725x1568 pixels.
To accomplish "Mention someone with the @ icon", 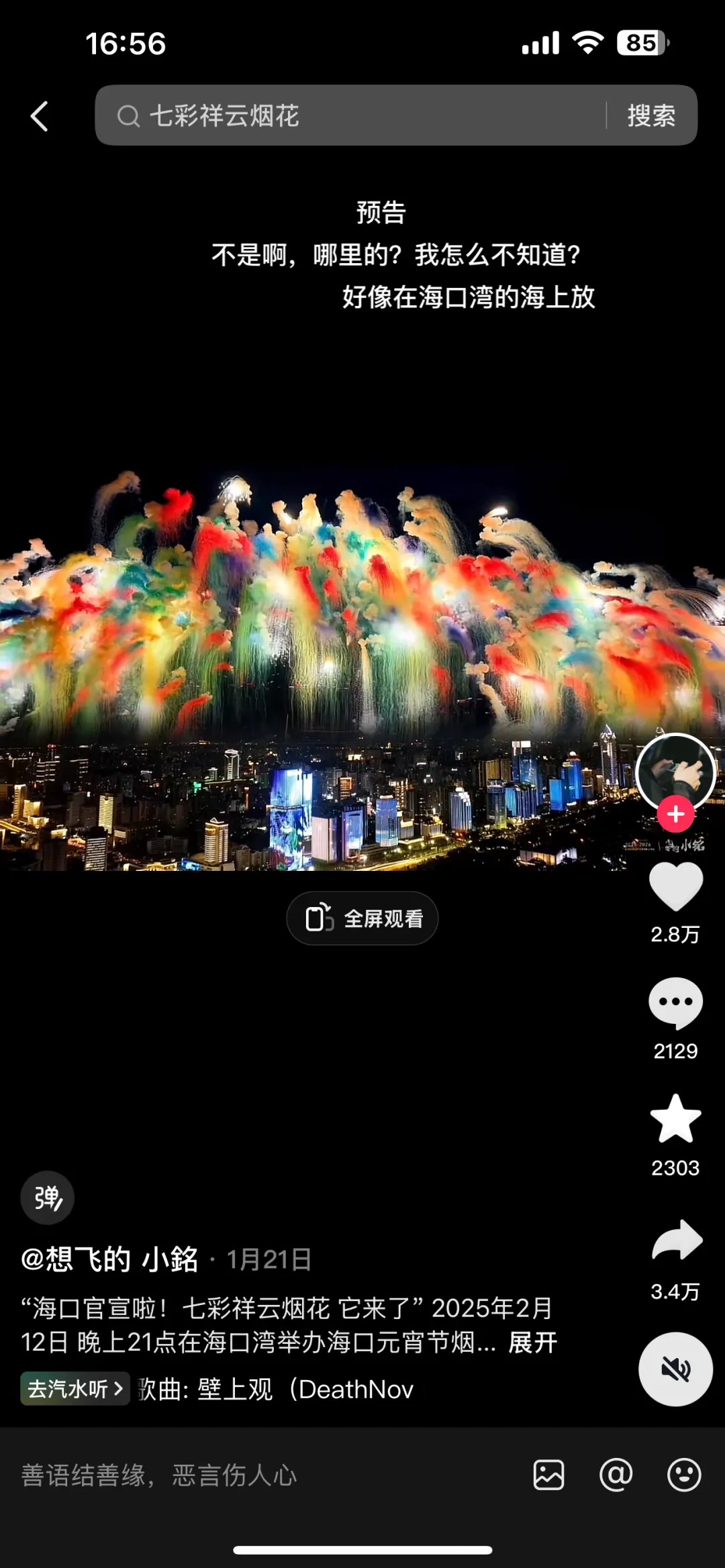I will [616, 1475].
